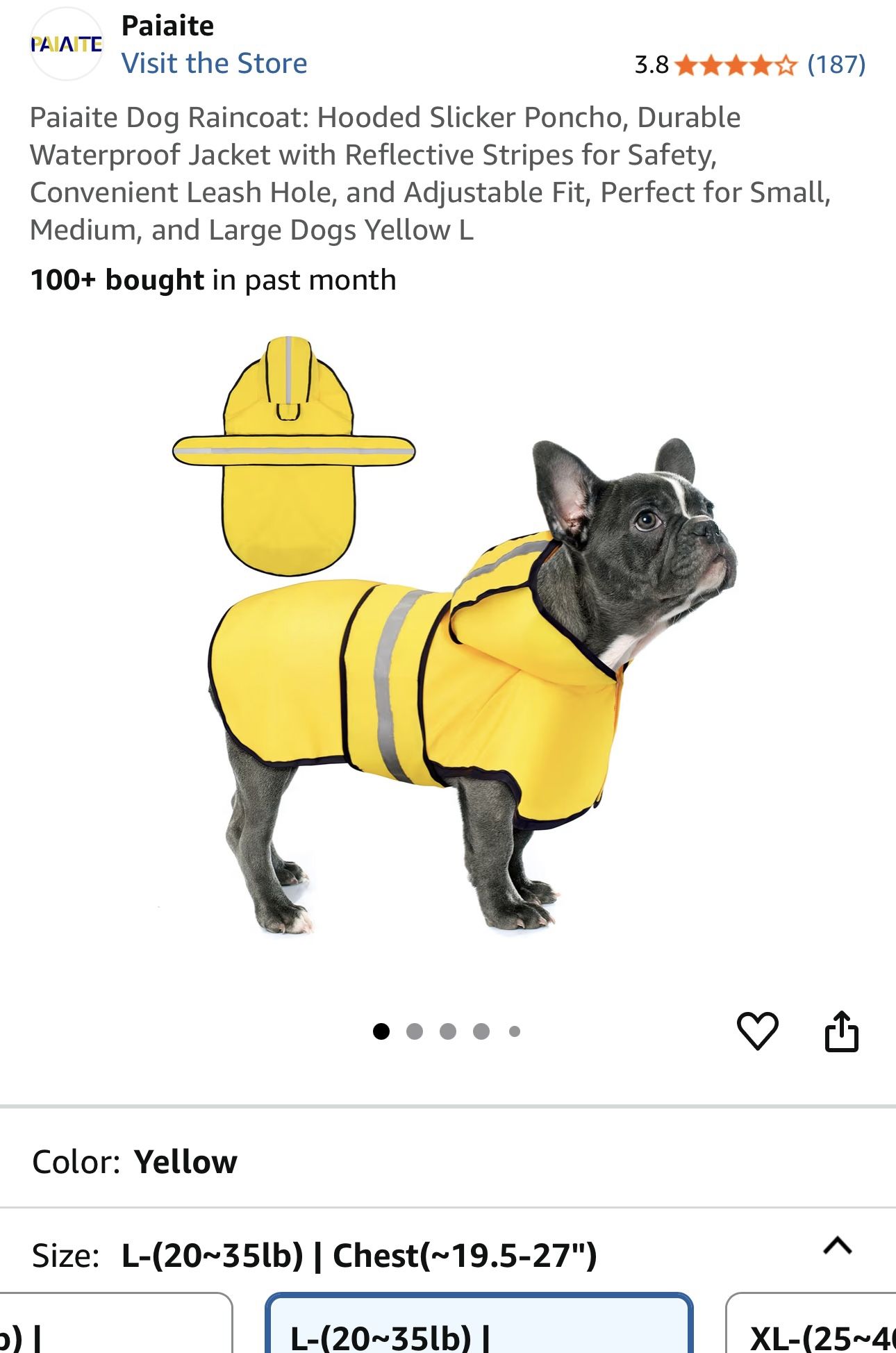896x1353 pixels.
Task: Jump to second product image dot
Action: tap(415, 1031)
